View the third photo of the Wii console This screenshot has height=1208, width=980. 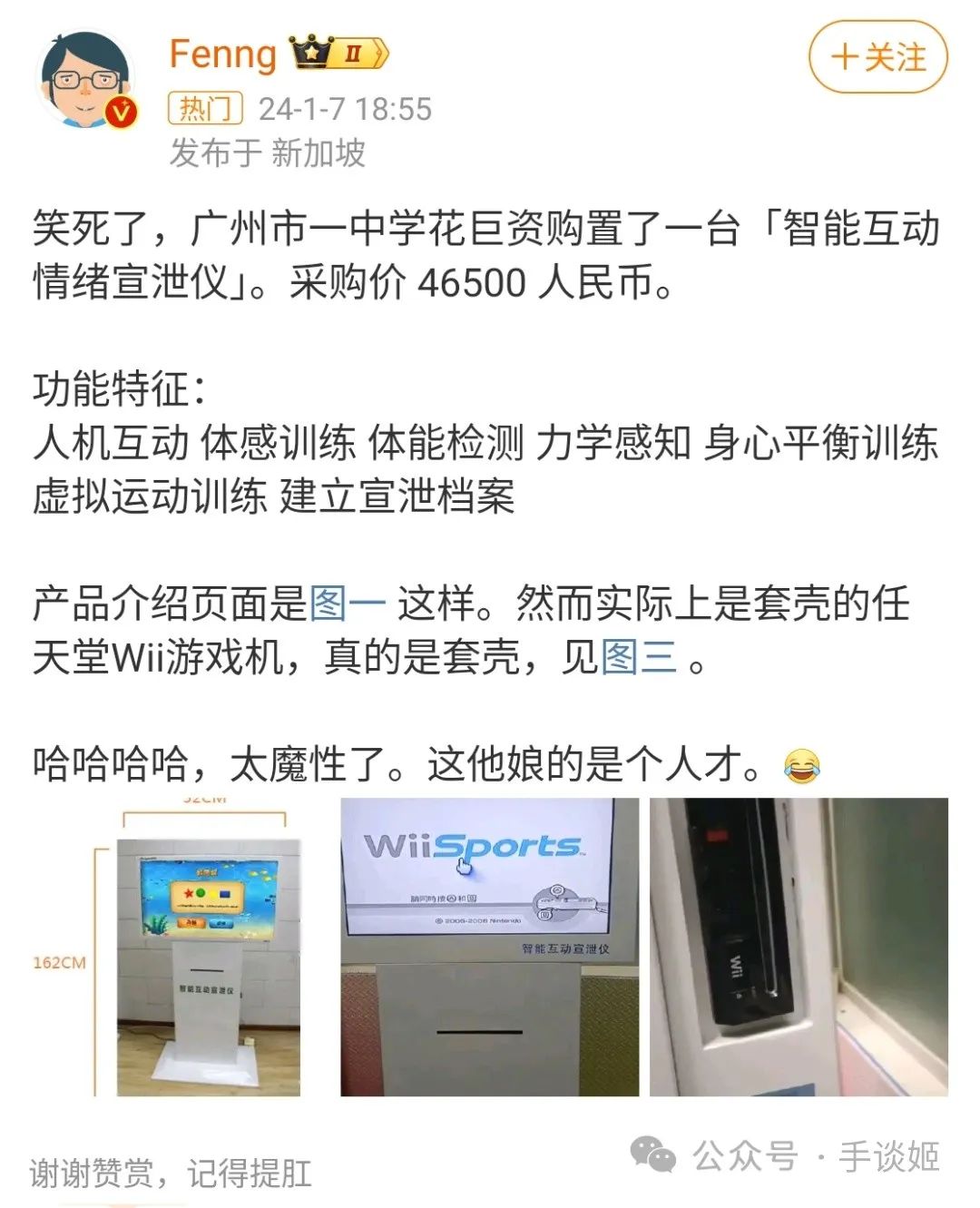pyautogui.click(x=799, y=947)
